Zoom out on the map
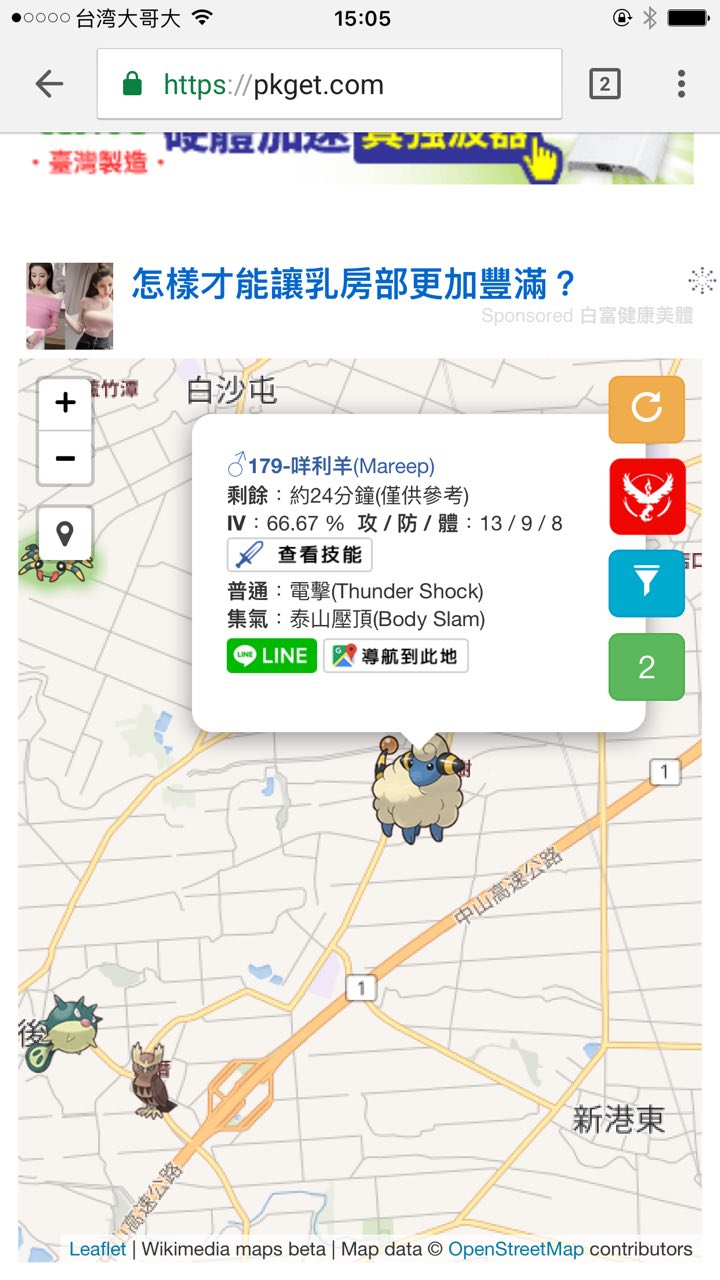This screenshot has height=1280, width=720. (66, 459)
